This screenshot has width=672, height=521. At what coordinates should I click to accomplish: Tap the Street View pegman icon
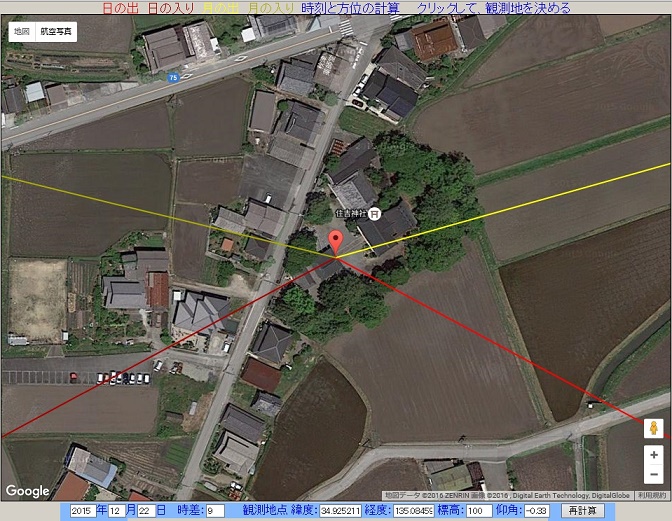coord(654,428)
